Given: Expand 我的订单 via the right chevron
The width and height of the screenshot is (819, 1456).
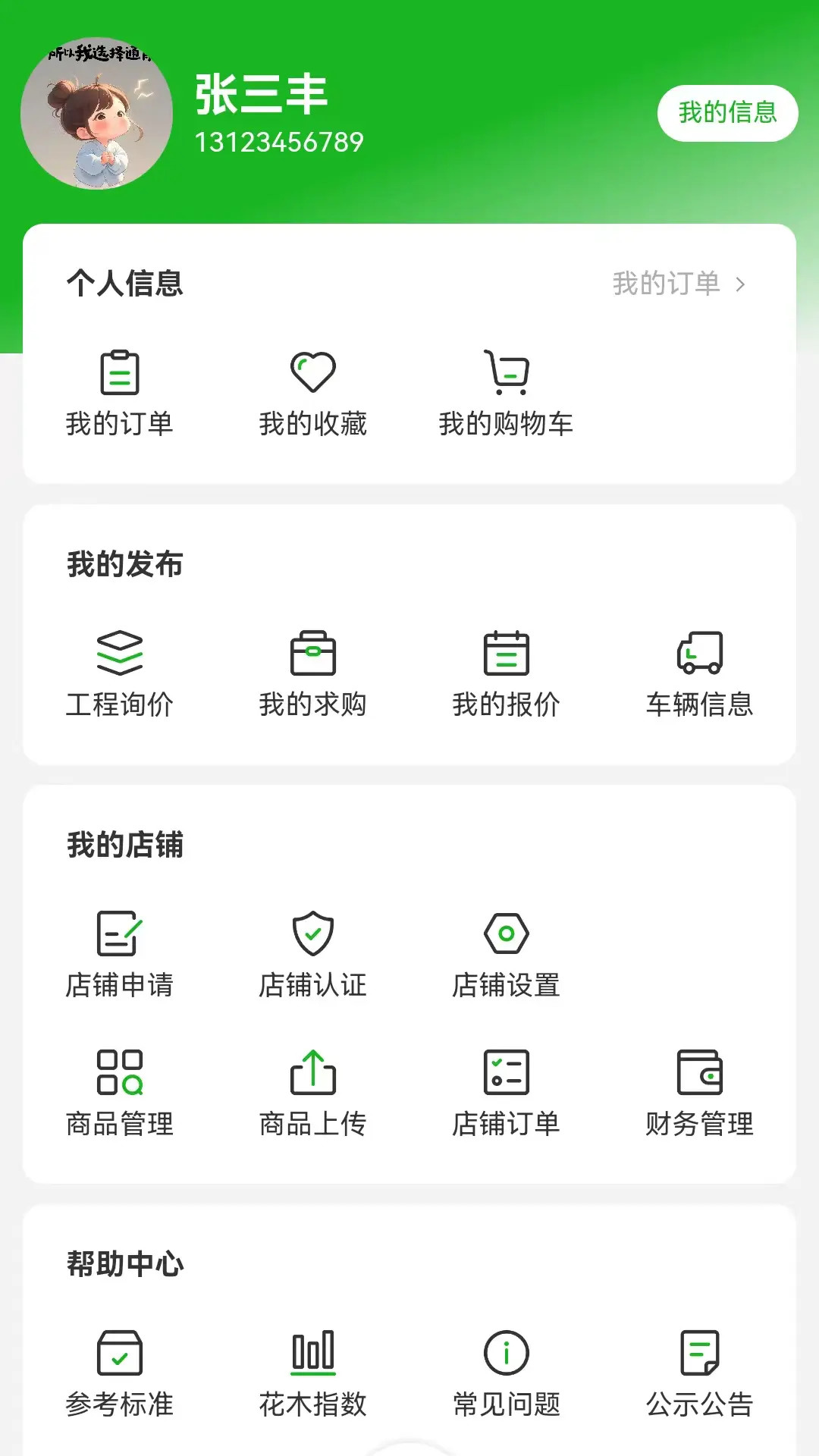Looking at the screenshot, I should [x=741, y=284].
